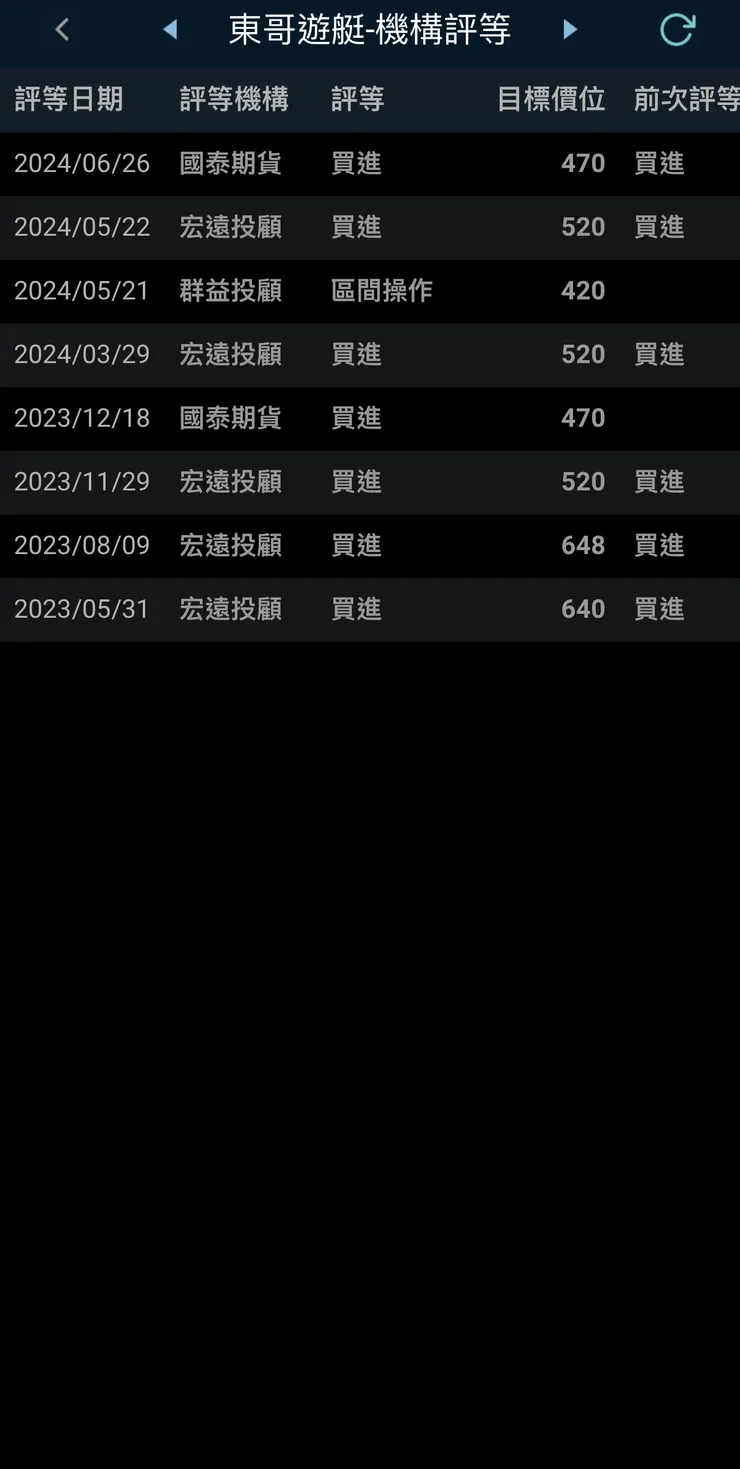Tap the 評等 column header
This screenshot has width=740, height=1469.
(x=356, y=99)
